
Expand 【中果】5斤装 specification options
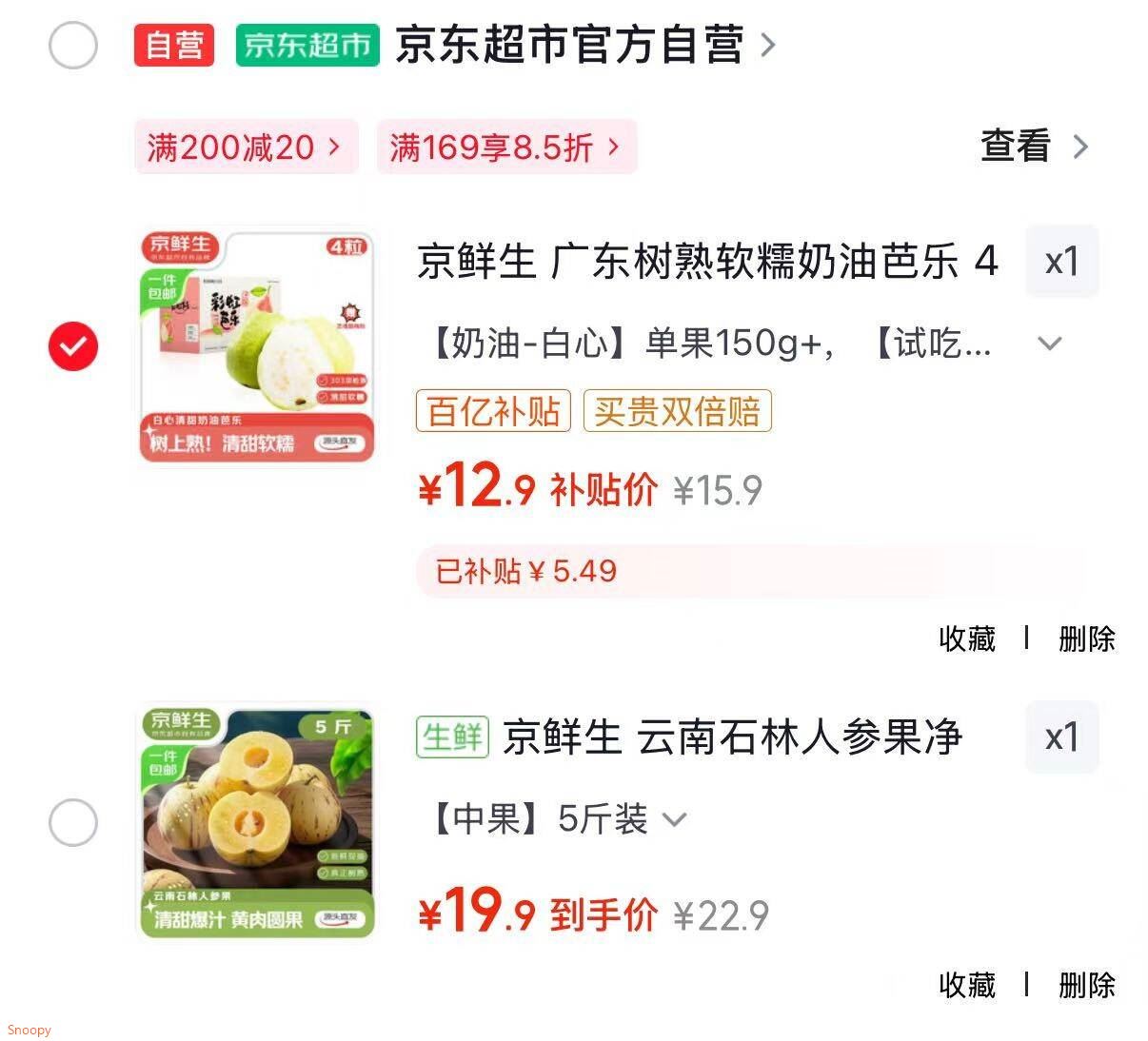click(673, 819)
